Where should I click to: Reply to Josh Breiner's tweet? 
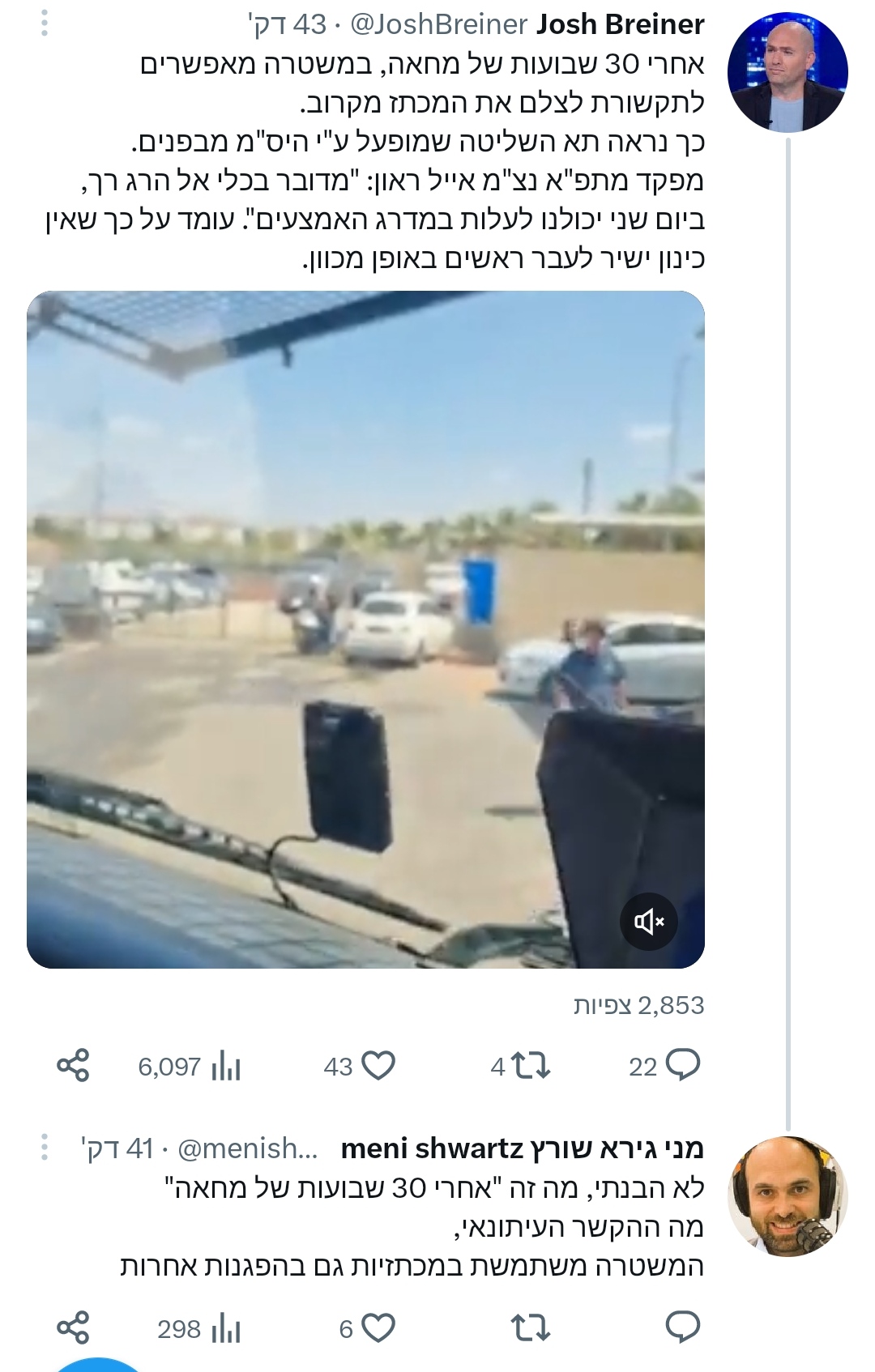[x=682, y=1065]
